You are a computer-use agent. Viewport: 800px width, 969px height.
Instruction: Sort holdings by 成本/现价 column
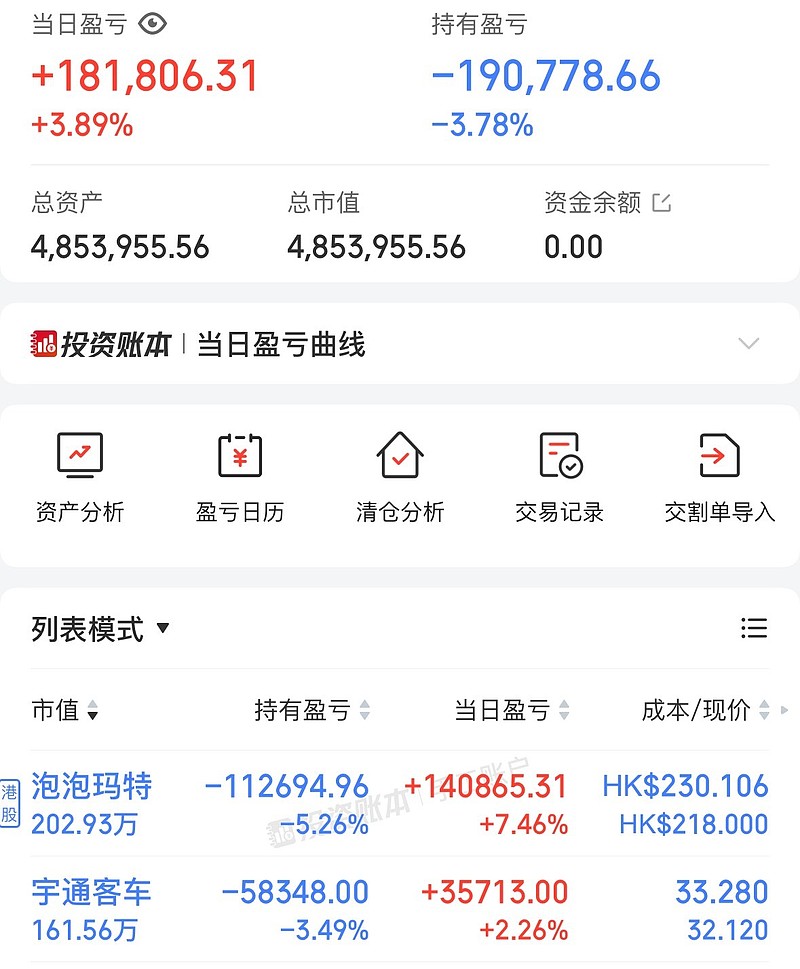click(706, 710)
